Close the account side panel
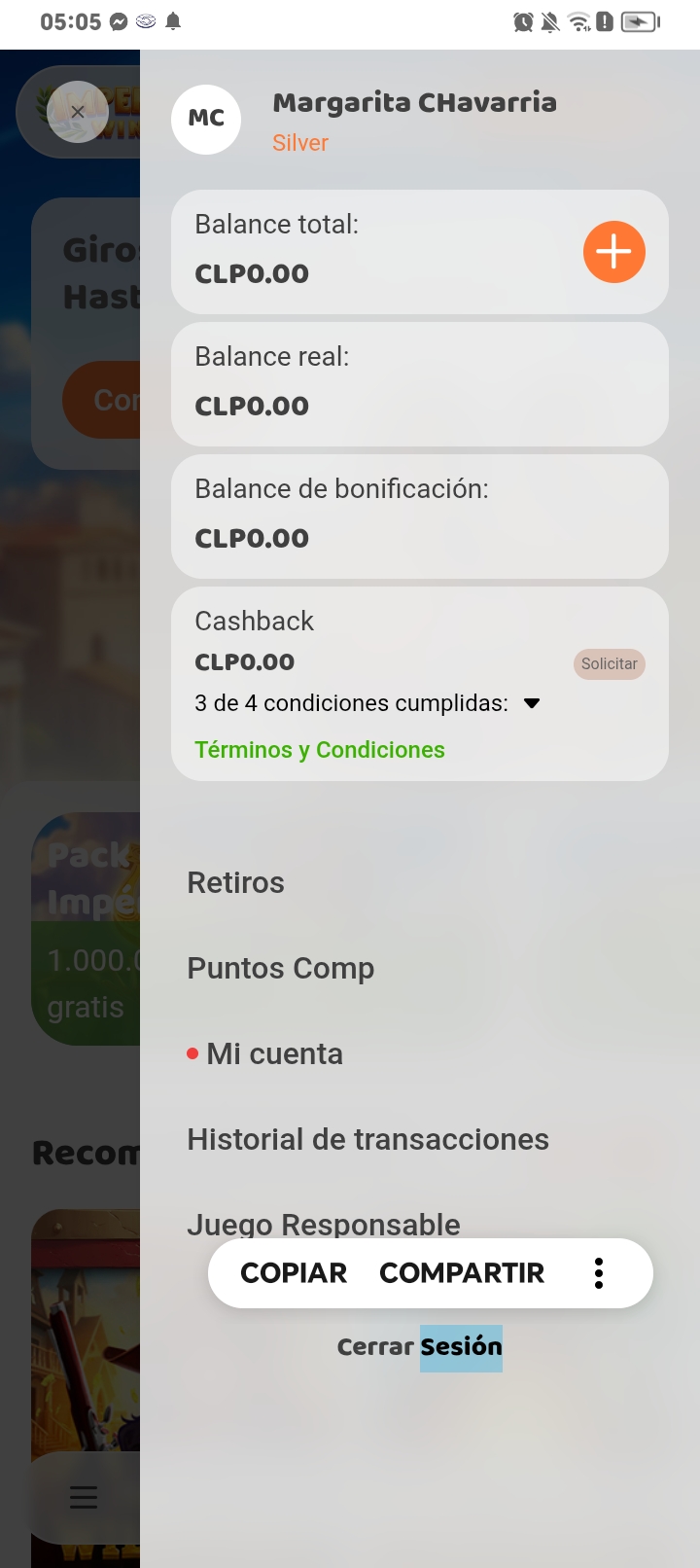Viewport: 700px width, 1568px height. (x=78, y=112)
